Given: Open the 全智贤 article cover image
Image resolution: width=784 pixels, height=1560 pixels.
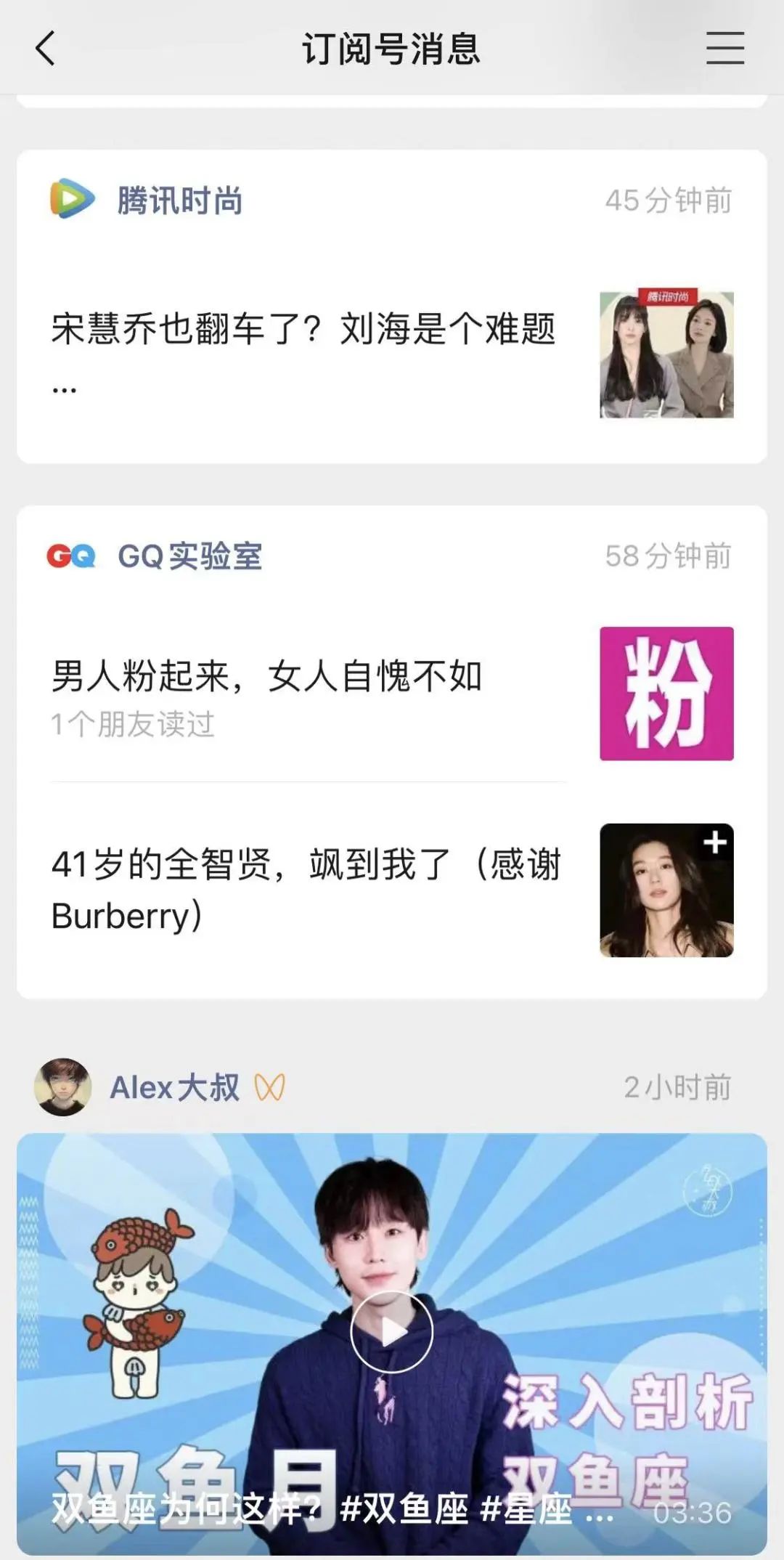Looking at the screenshot, I should click(666, 890).
